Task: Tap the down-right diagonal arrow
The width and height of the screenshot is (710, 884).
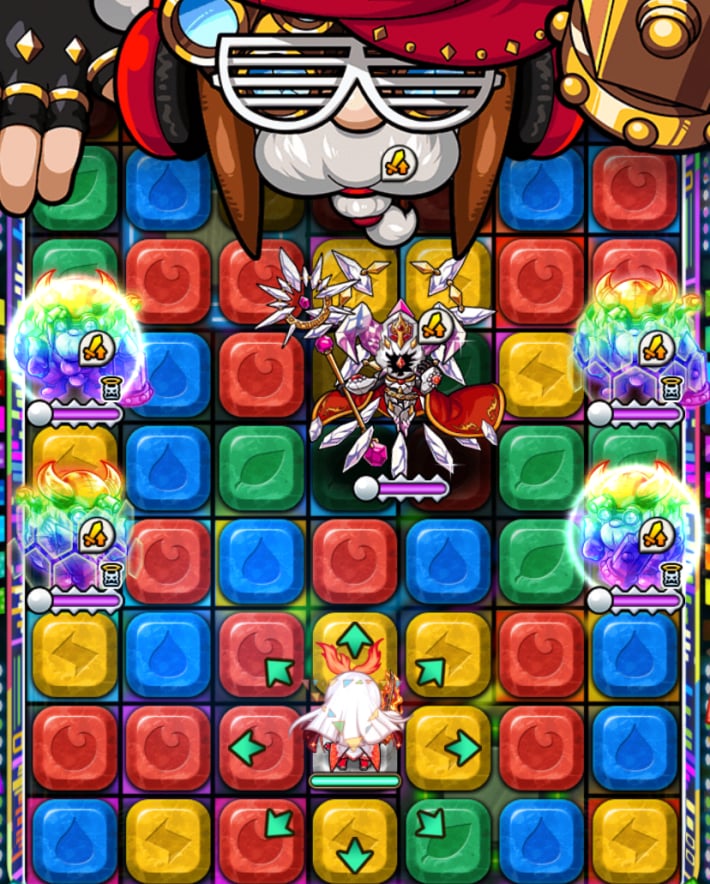Action: [431, 823]
